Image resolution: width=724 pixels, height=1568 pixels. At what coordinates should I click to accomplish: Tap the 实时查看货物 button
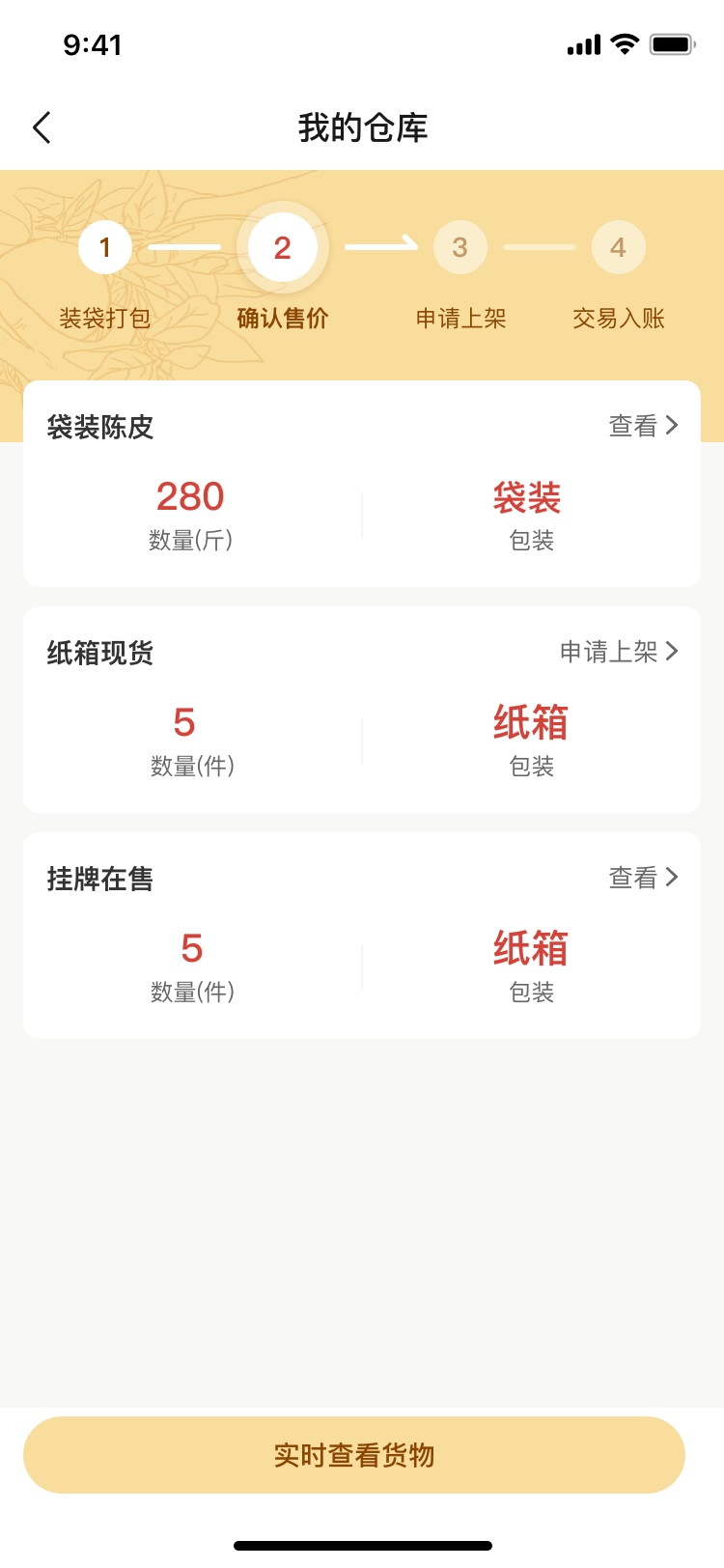(354, 1455)
